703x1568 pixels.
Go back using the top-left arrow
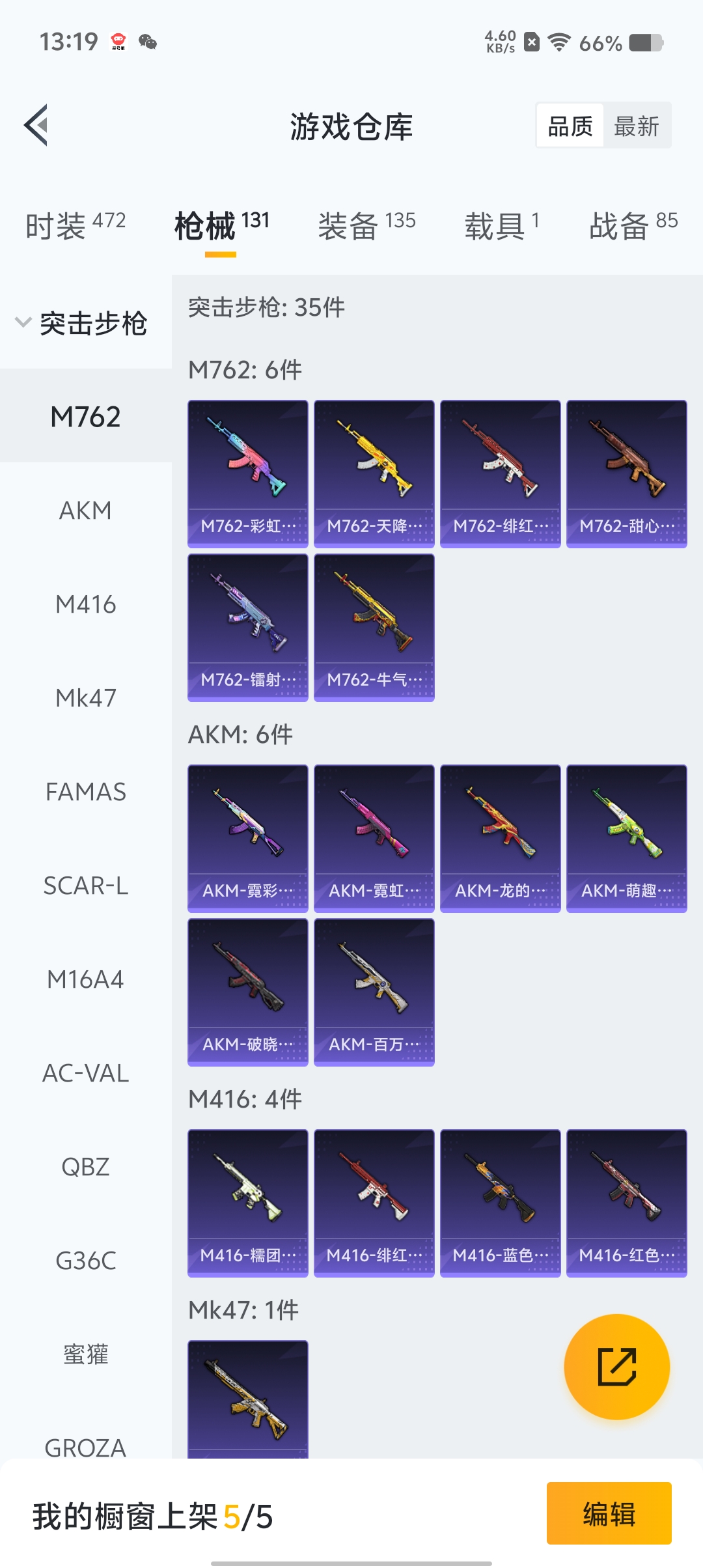point(36,125)
